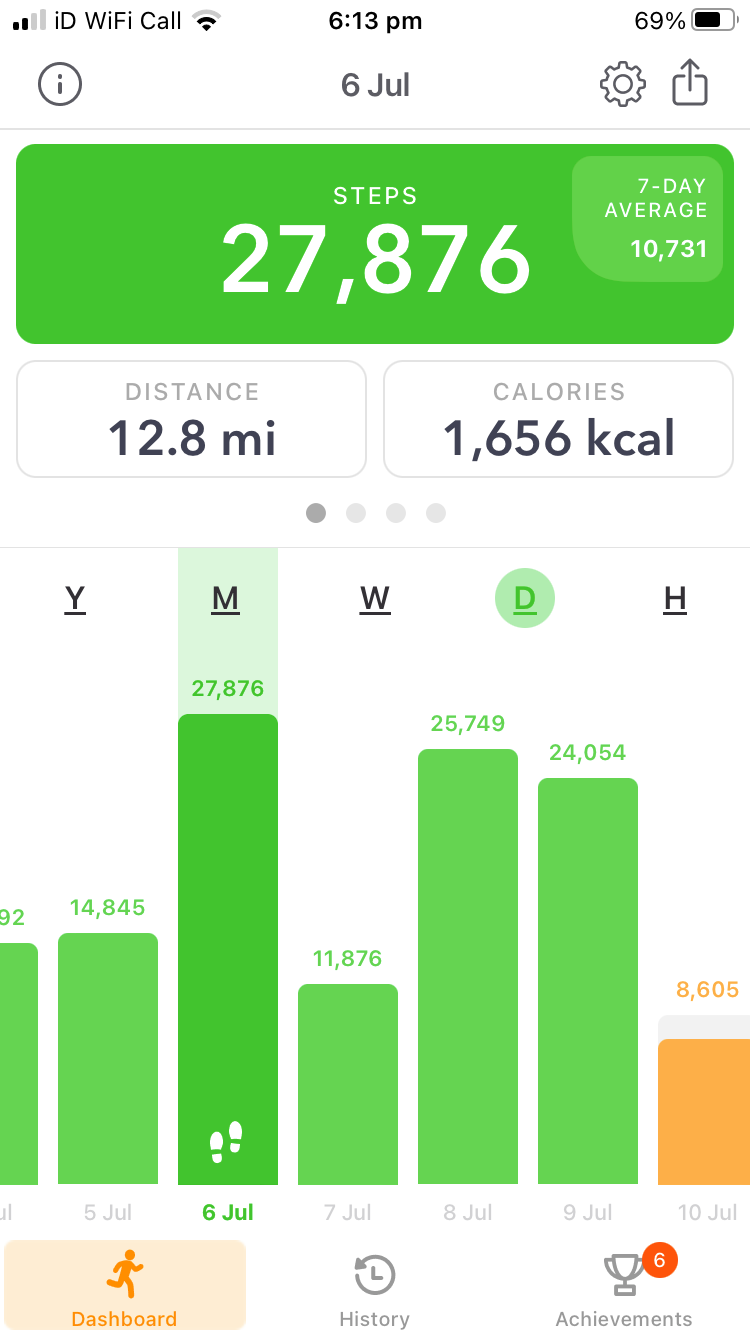Viewport: 750px width, 1334px height.
Task: Share today's step stats
Action: [x=690, y=83]
